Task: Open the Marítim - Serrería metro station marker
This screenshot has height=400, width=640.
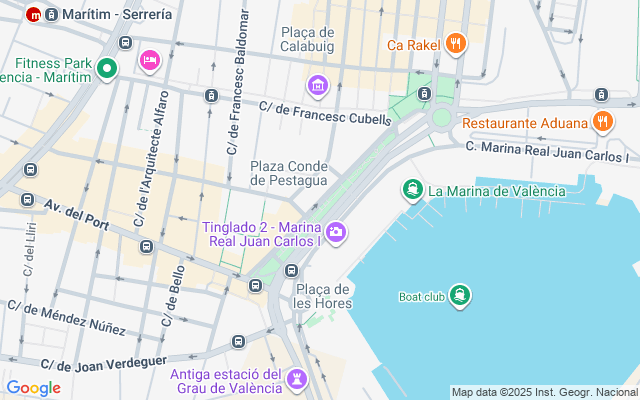Action: 33,15
